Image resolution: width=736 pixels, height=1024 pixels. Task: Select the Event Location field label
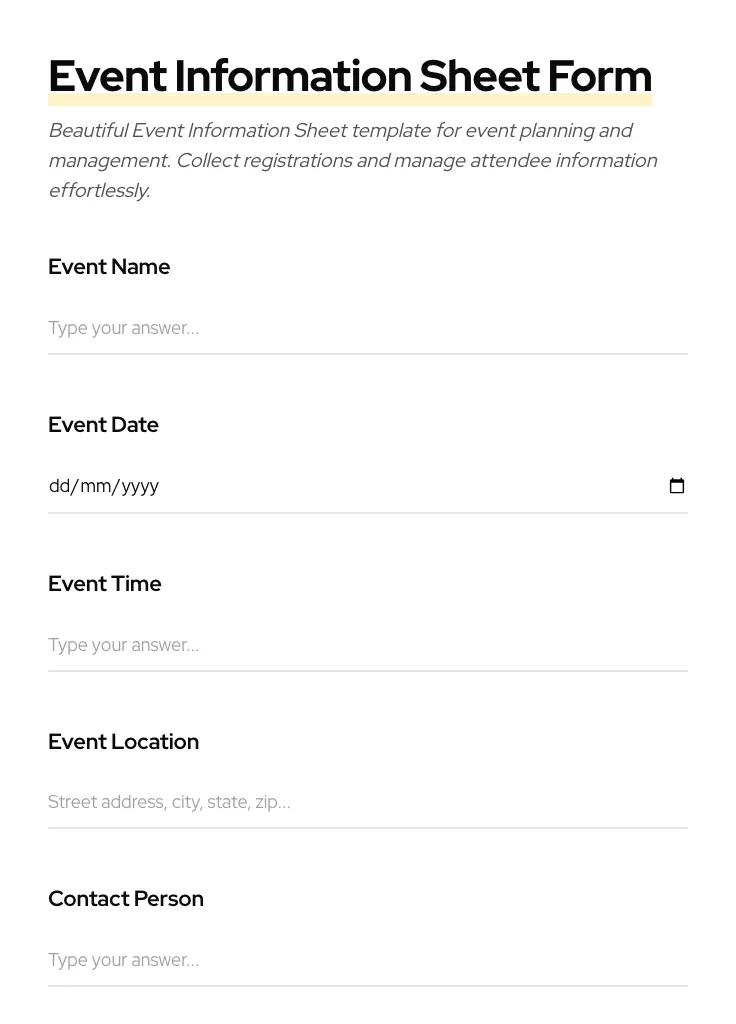tap(123, 741)
